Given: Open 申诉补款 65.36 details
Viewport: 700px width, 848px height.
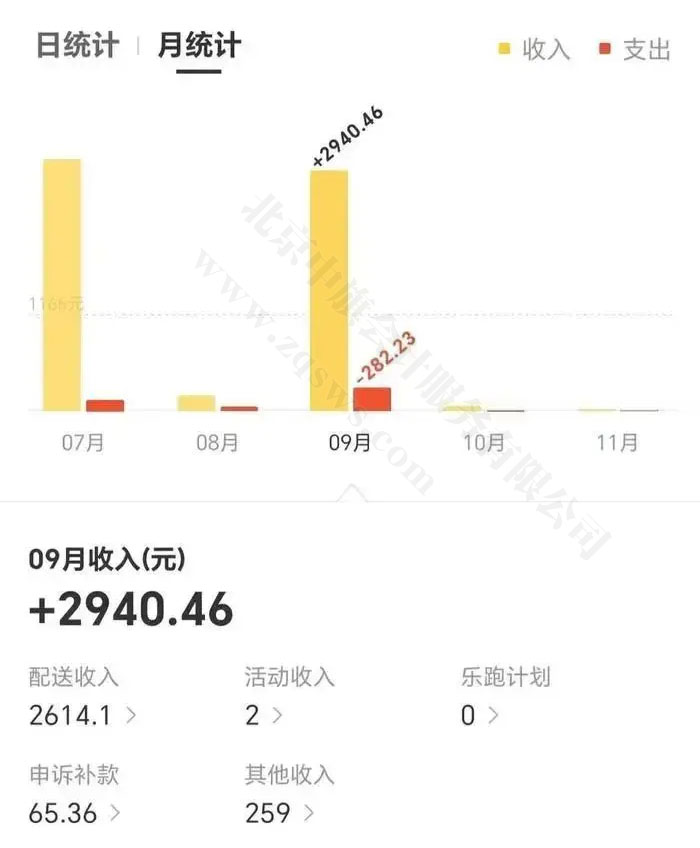Looking at the screenshot, I should 75,812.
